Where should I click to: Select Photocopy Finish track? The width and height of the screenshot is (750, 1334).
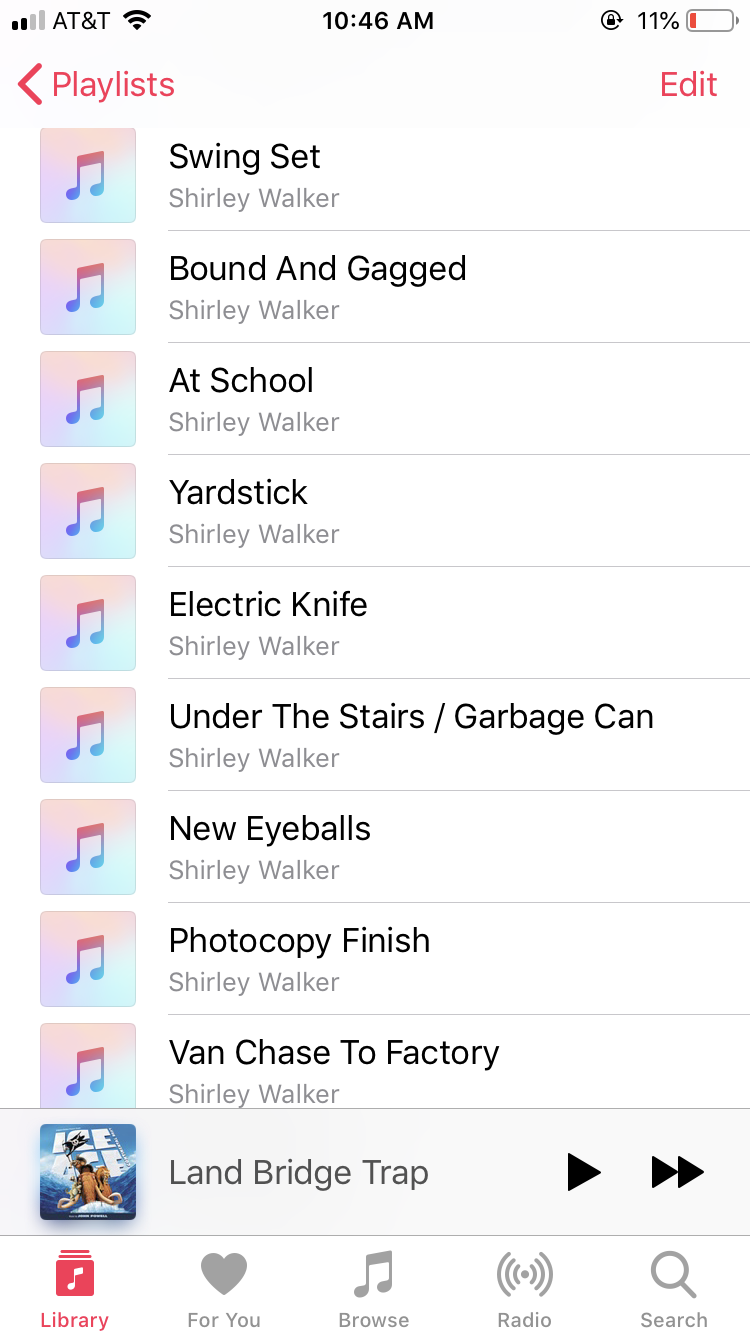pyautogui.click(x=375, y=959)
